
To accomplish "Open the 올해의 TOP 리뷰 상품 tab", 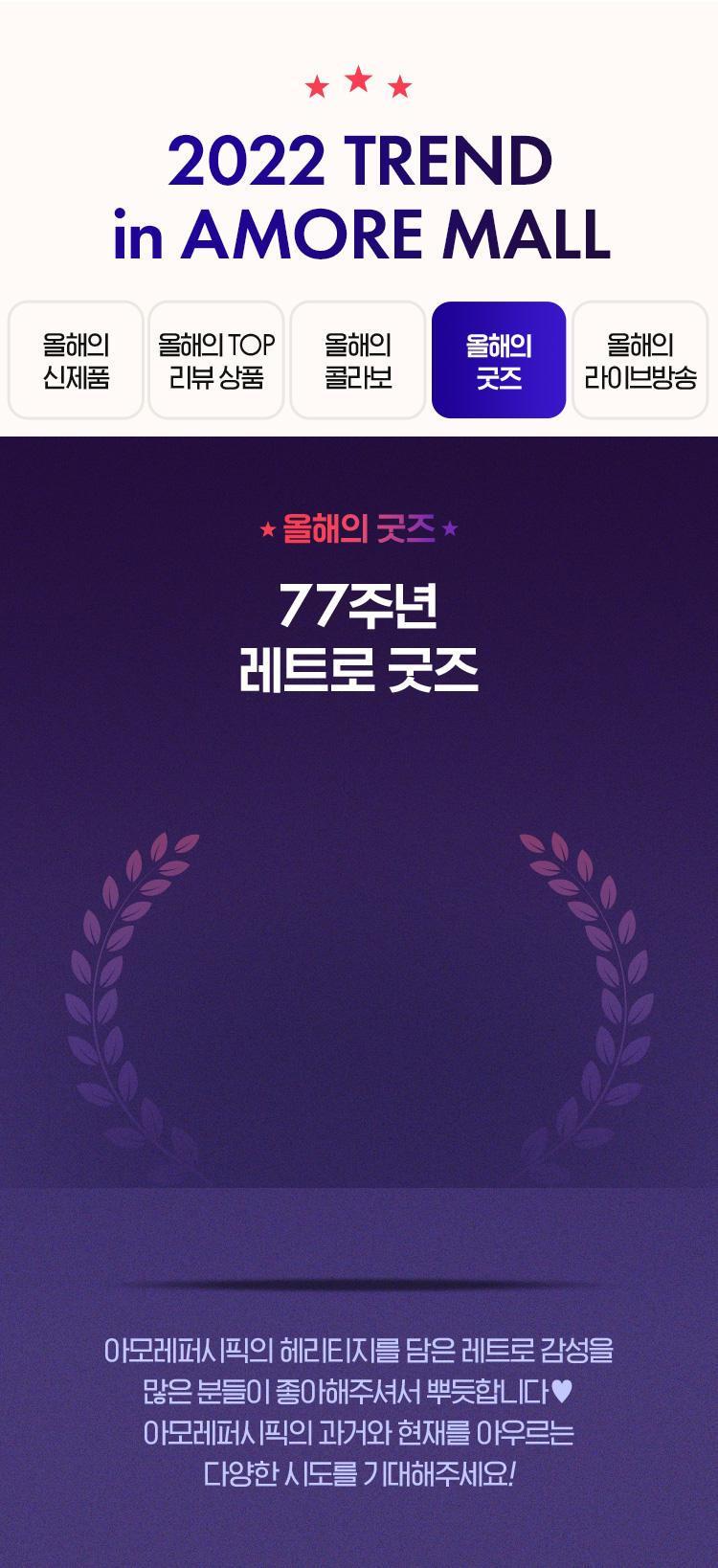I will (216, 360).
